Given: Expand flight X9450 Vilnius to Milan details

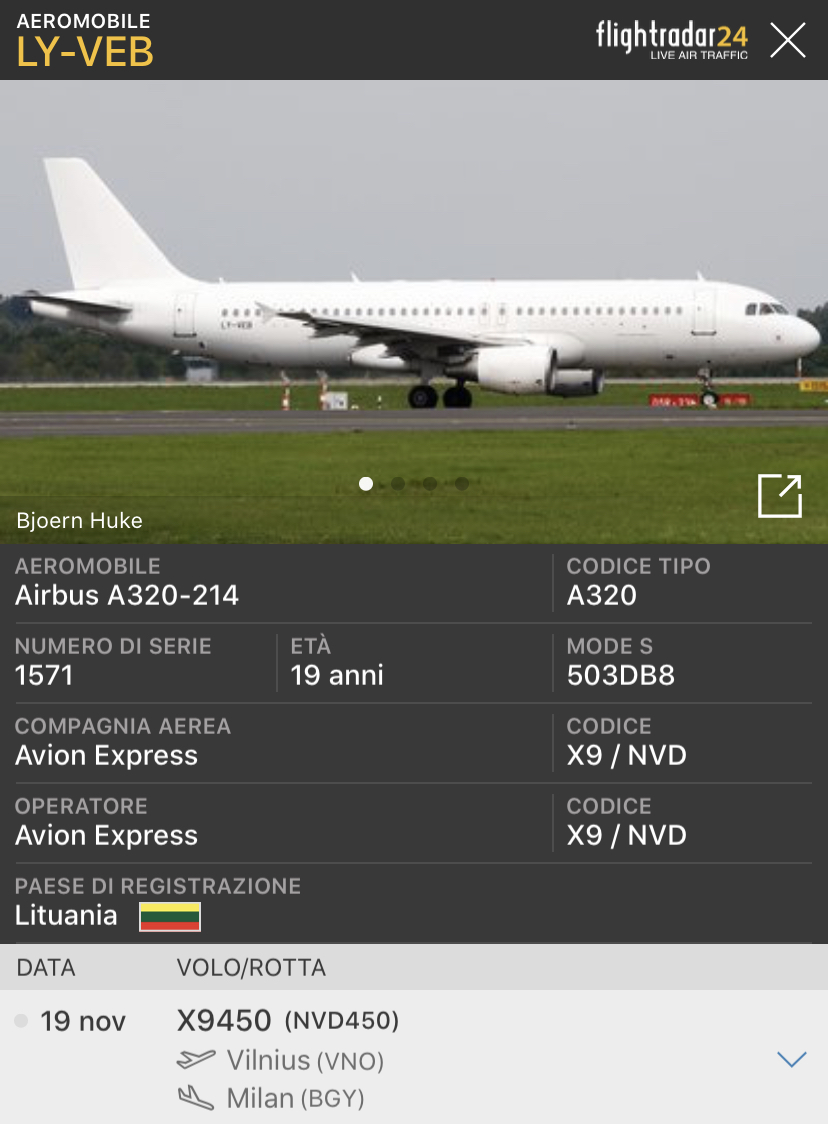Looking at the screenshot, I should tap(791, 1059).
